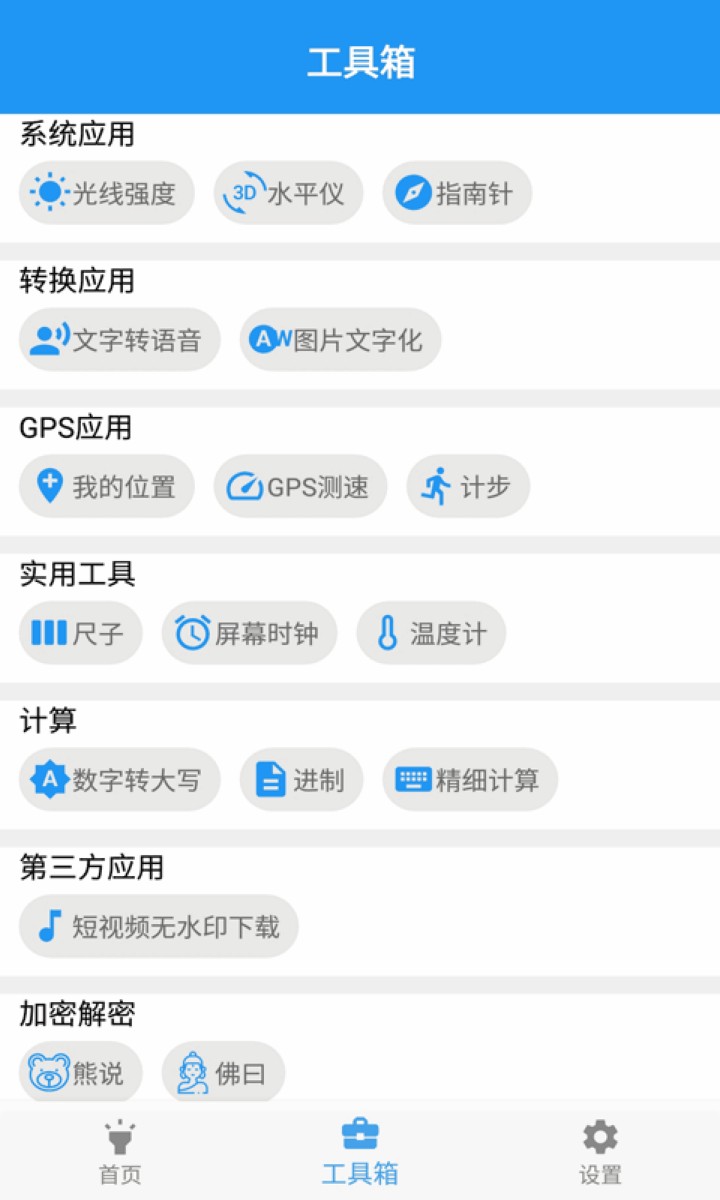Image resolution: width=720 pixels, height=1200 pixels.
Task: Go to the 设置 settings tab
Action: coord(598,1150)
